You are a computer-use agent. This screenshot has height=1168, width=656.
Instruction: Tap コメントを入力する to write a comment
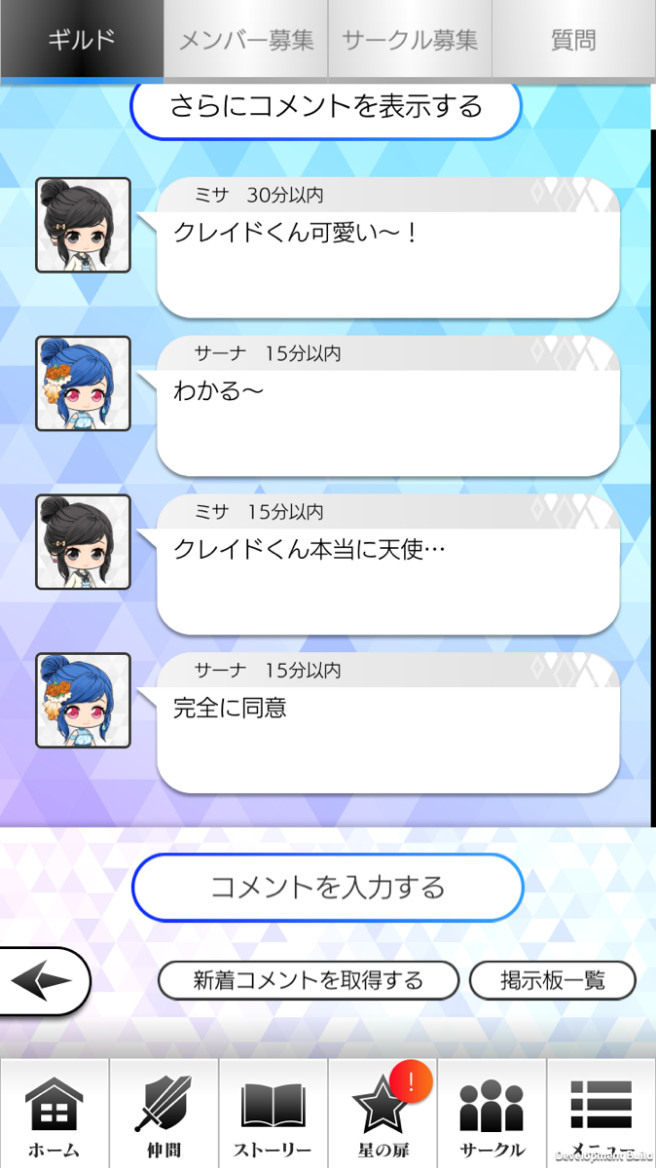pos(327,887)
